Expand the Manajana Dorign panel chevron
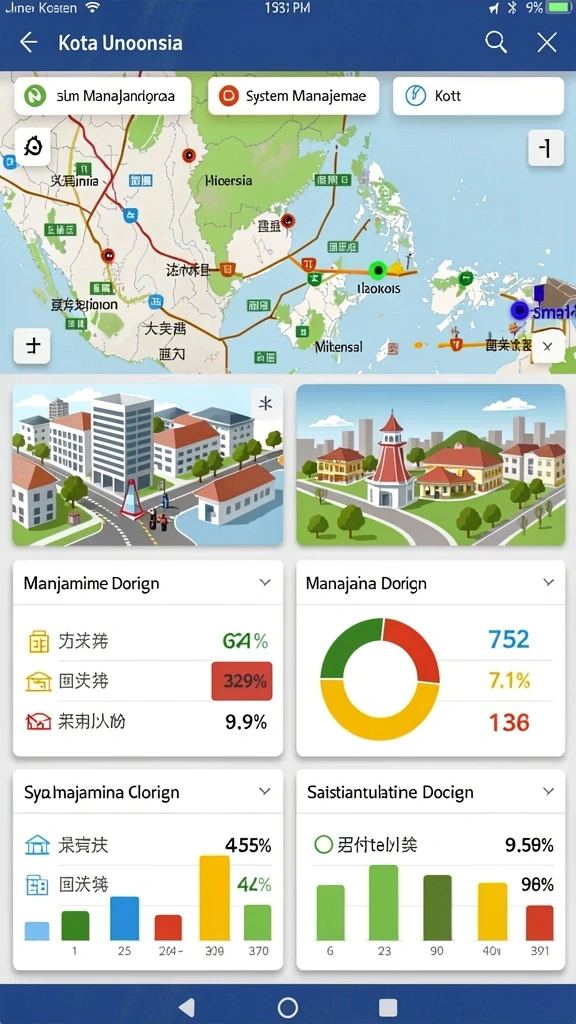Viewport: 576px width, 1024px height. (549, 583)
